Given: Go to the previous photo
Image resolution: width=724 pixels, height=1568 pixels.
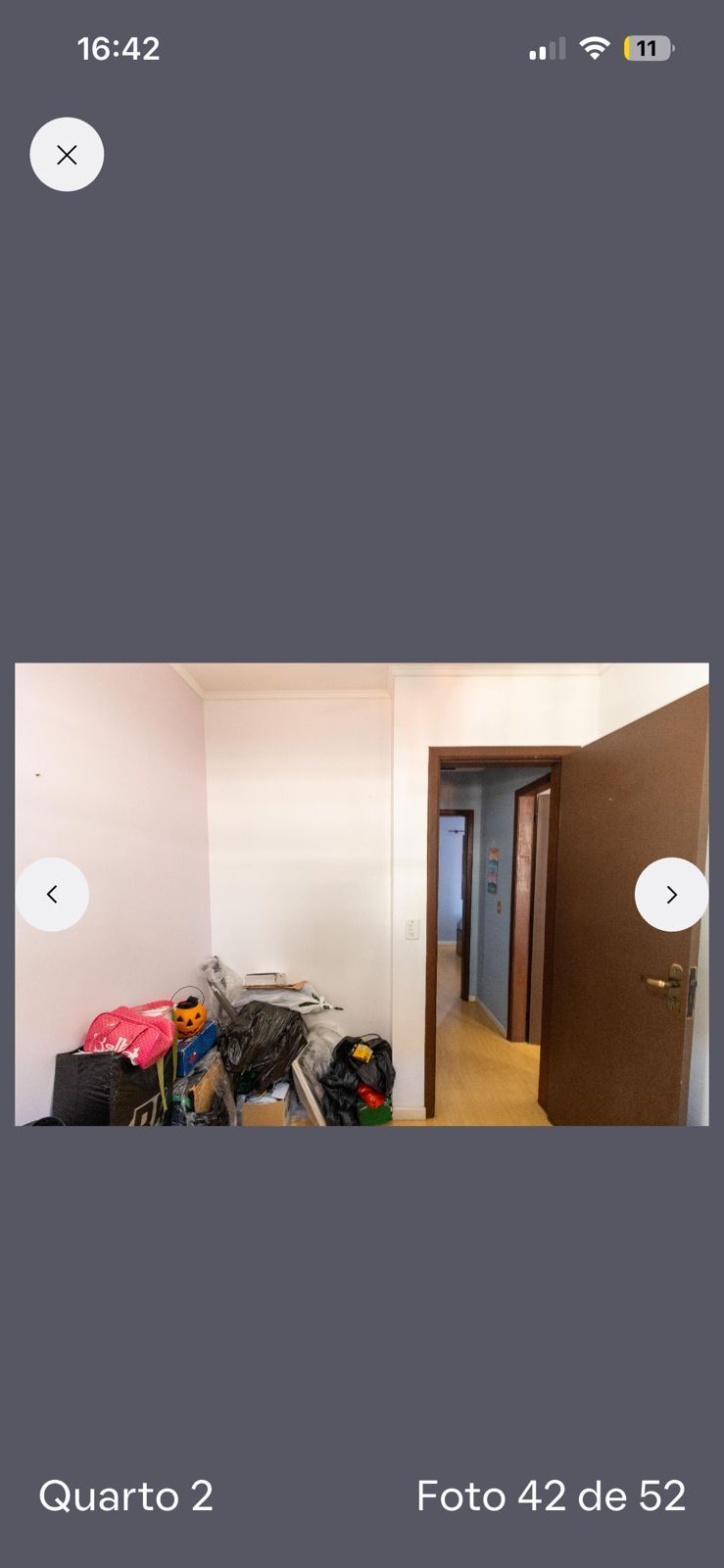Looking at the screenshot, I should 52,894.
